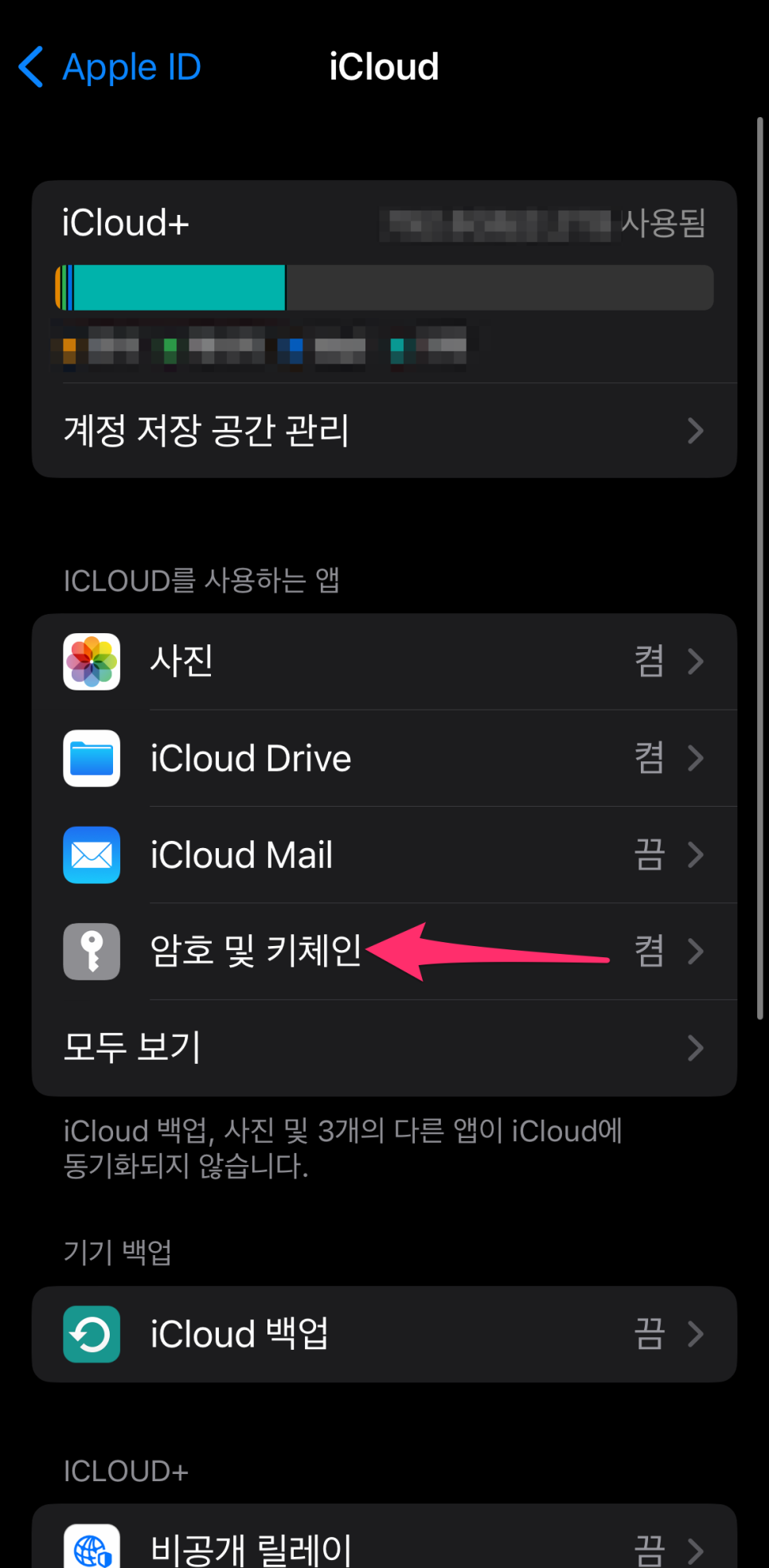Open 암호 및 키체인 settings
Image resolution: width=769 pixels, height=1568 pixels.
[x=255, y=952]
